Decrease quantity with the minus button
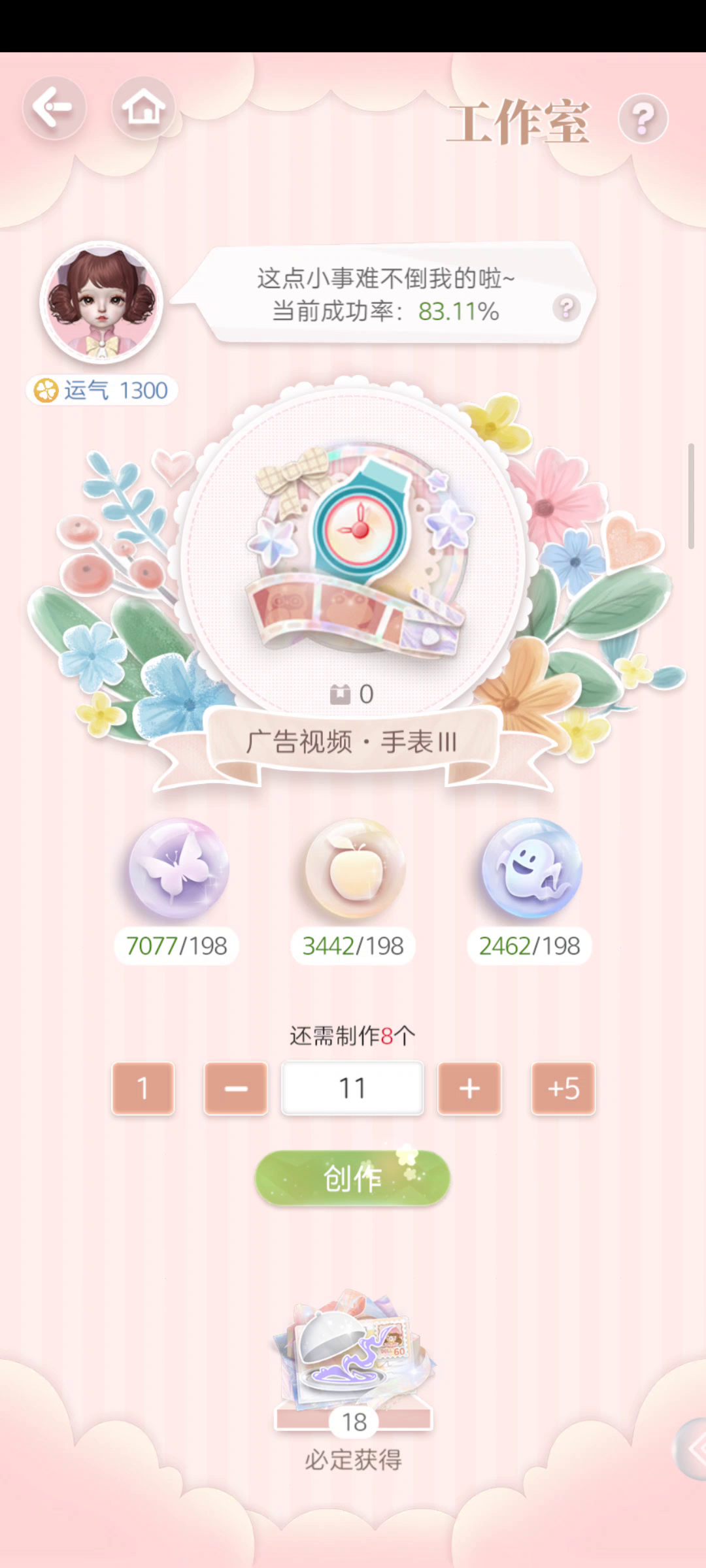 tap(236, 1088)
